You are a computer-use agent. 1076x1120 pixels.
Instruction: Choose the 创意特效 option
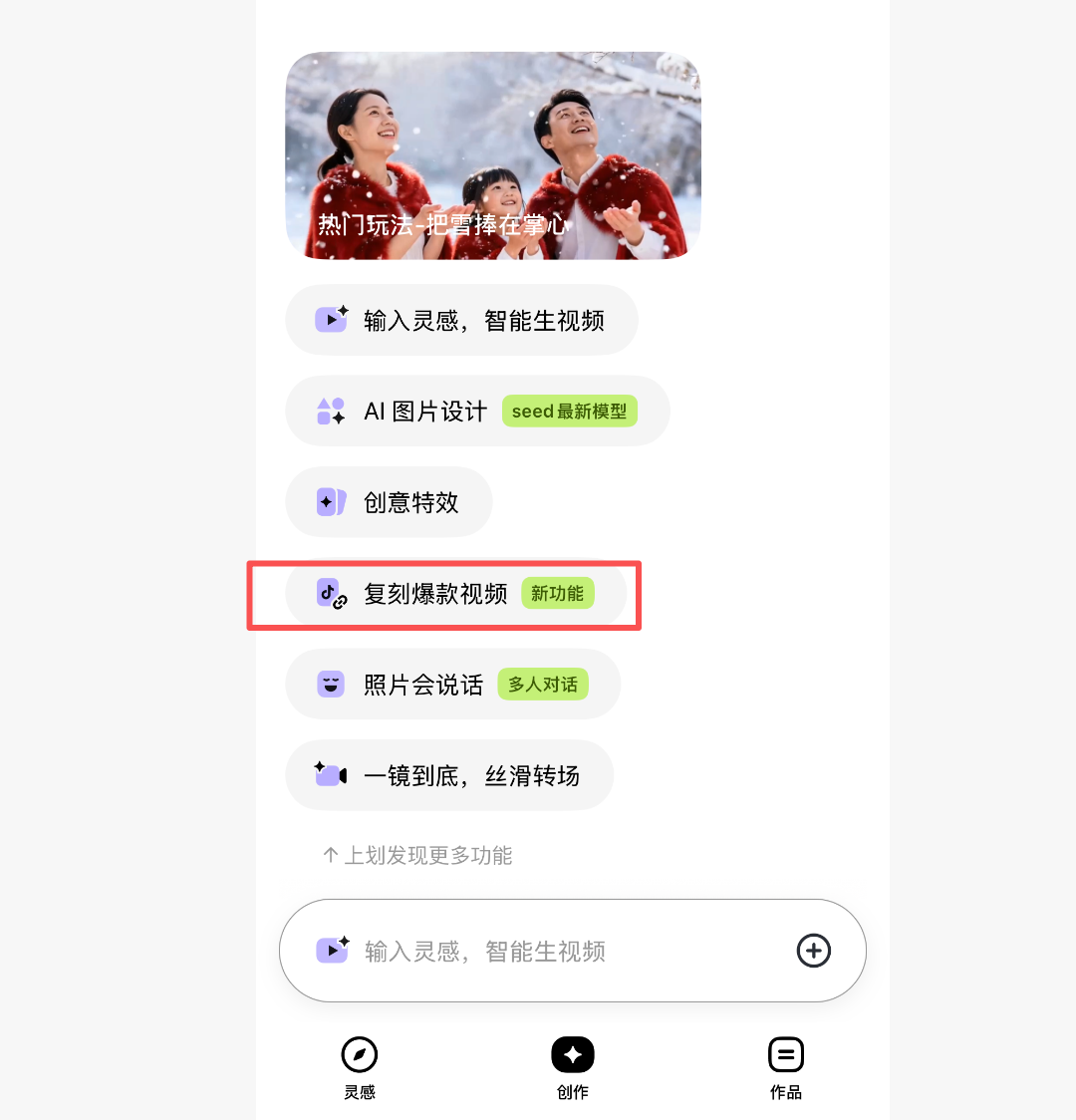[389, 502]
